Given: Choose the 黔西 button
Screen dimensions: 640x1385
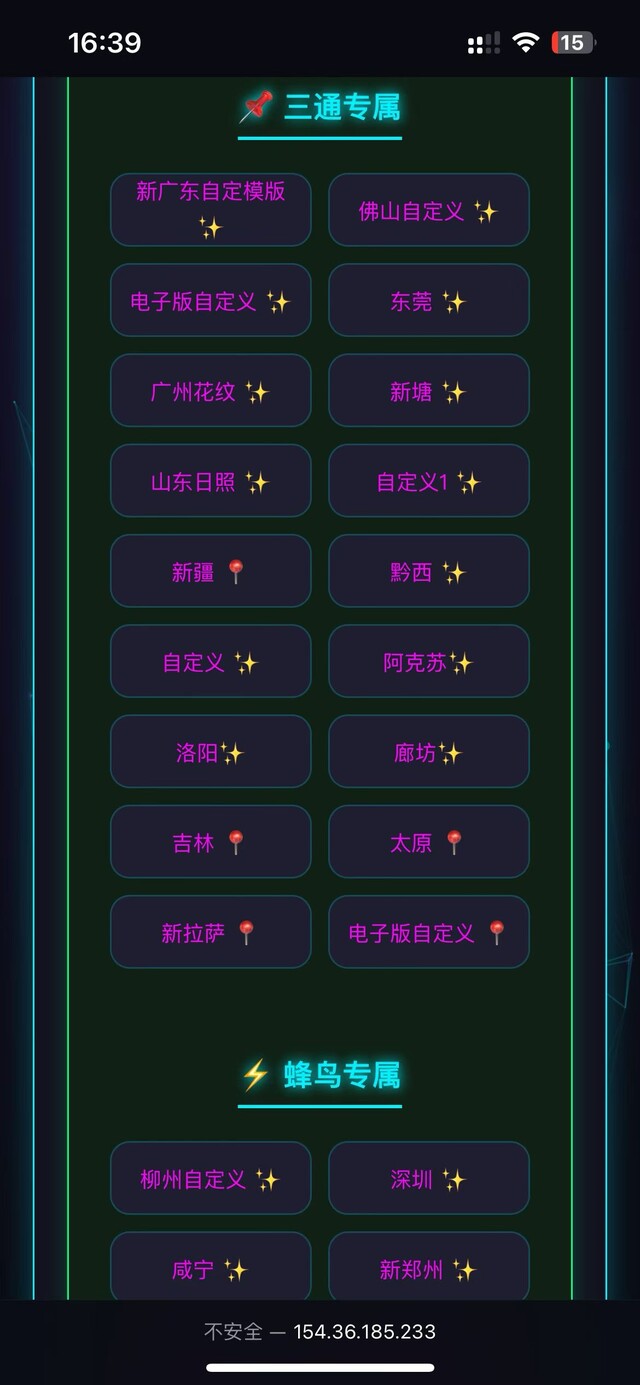Looking at the screenshot, I should point(428,571).
